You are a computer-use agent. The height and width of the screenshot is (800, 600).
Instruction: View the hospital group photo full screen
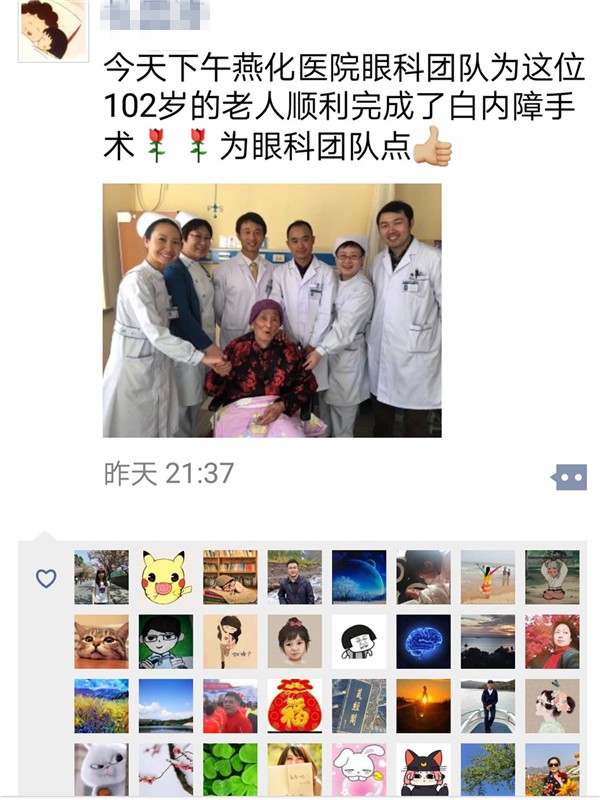[x=272, y=310]
